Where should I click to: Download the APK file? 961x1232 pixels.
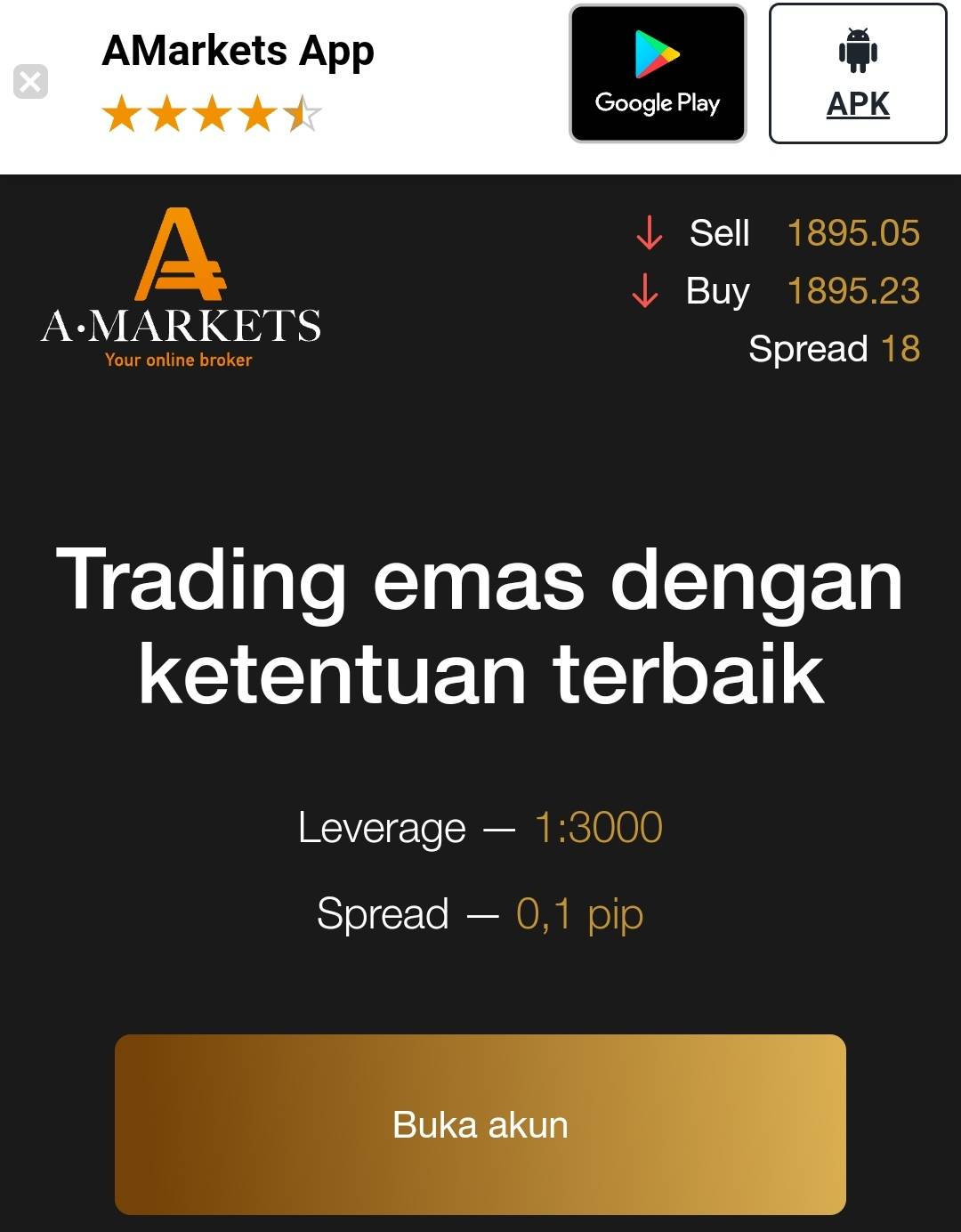click(x=857, y=74)
